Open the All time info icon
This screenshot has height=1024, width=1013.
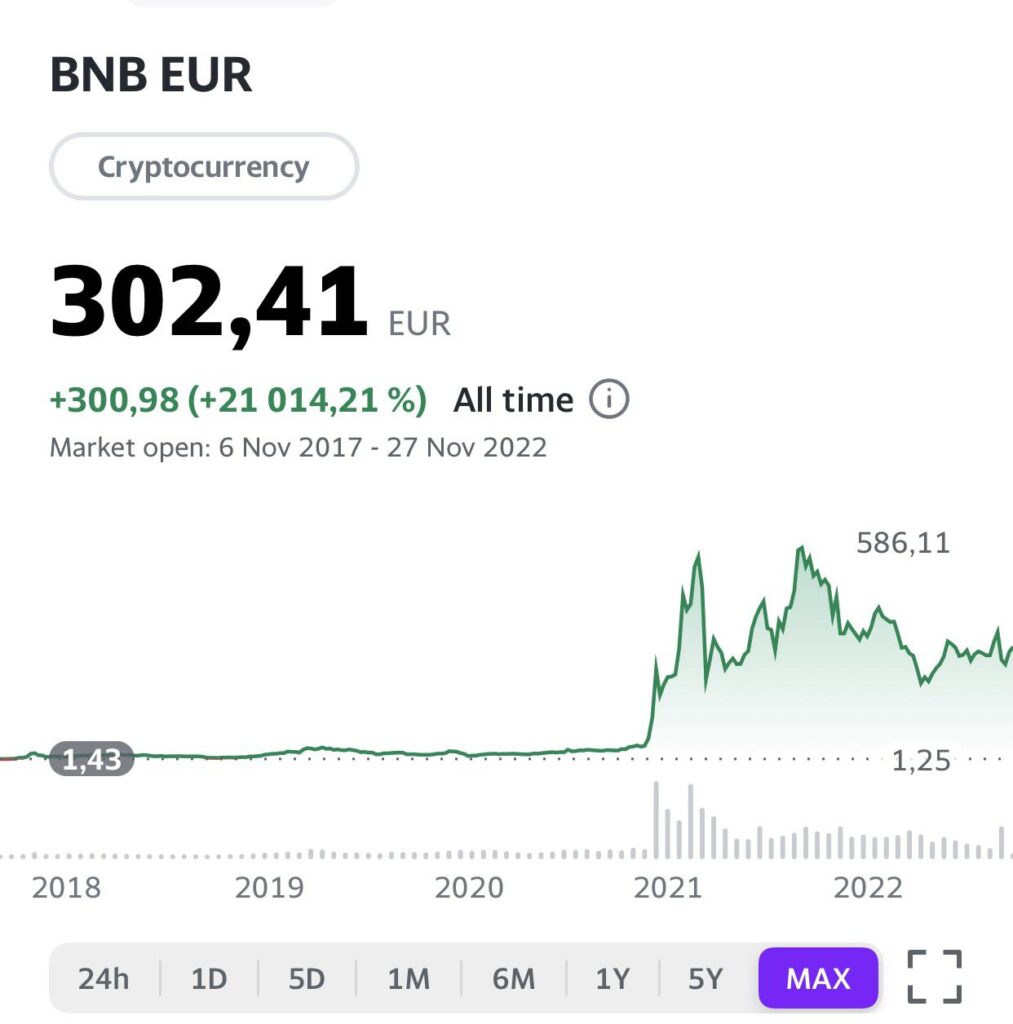608,400
